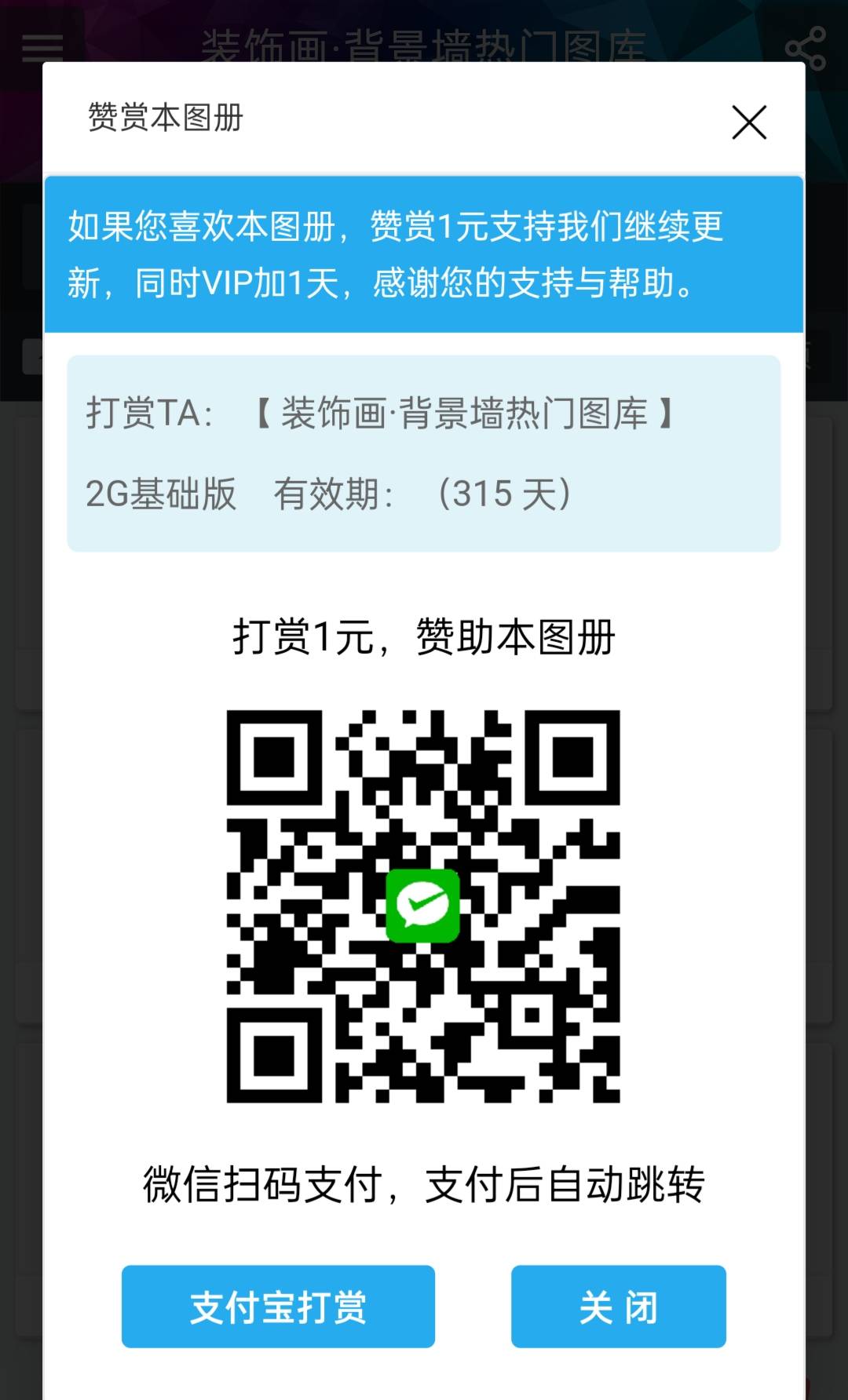Tap the 关闭 button
848x1400 pixels.
(x=619, y=1307)
